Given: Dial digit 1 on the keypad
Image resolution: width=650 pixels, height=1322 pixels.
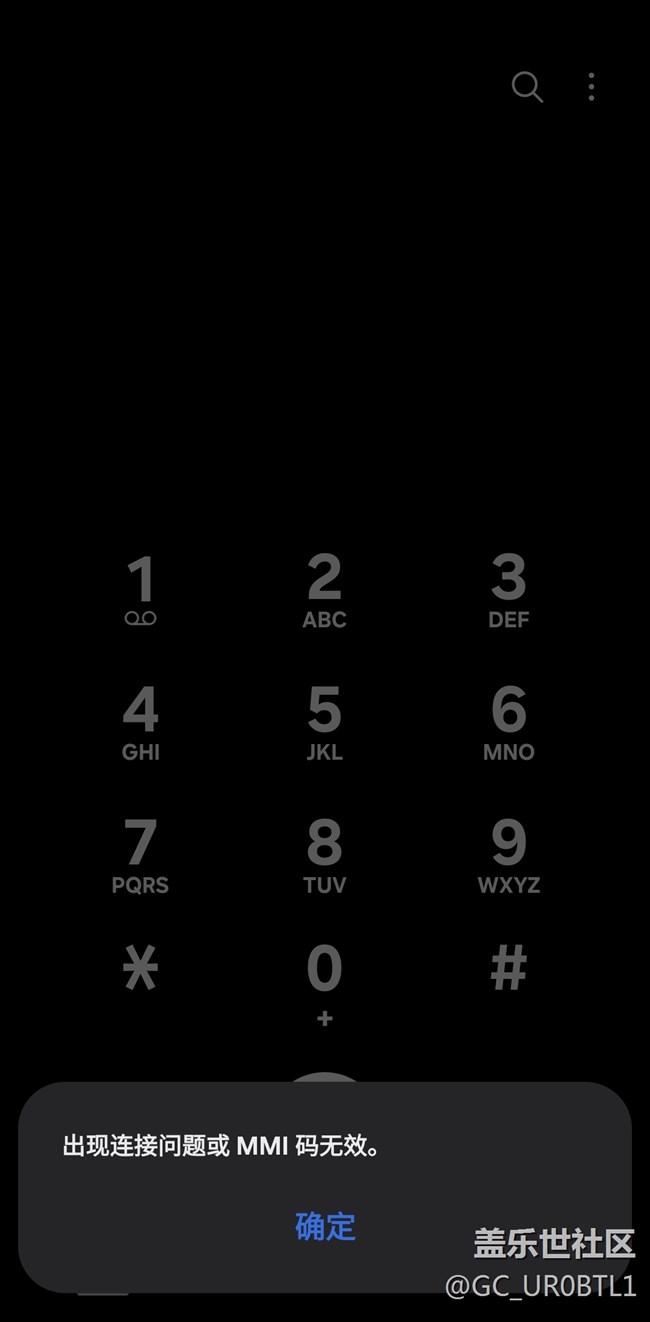Looking at the screenshot, I should click(141, 590).
